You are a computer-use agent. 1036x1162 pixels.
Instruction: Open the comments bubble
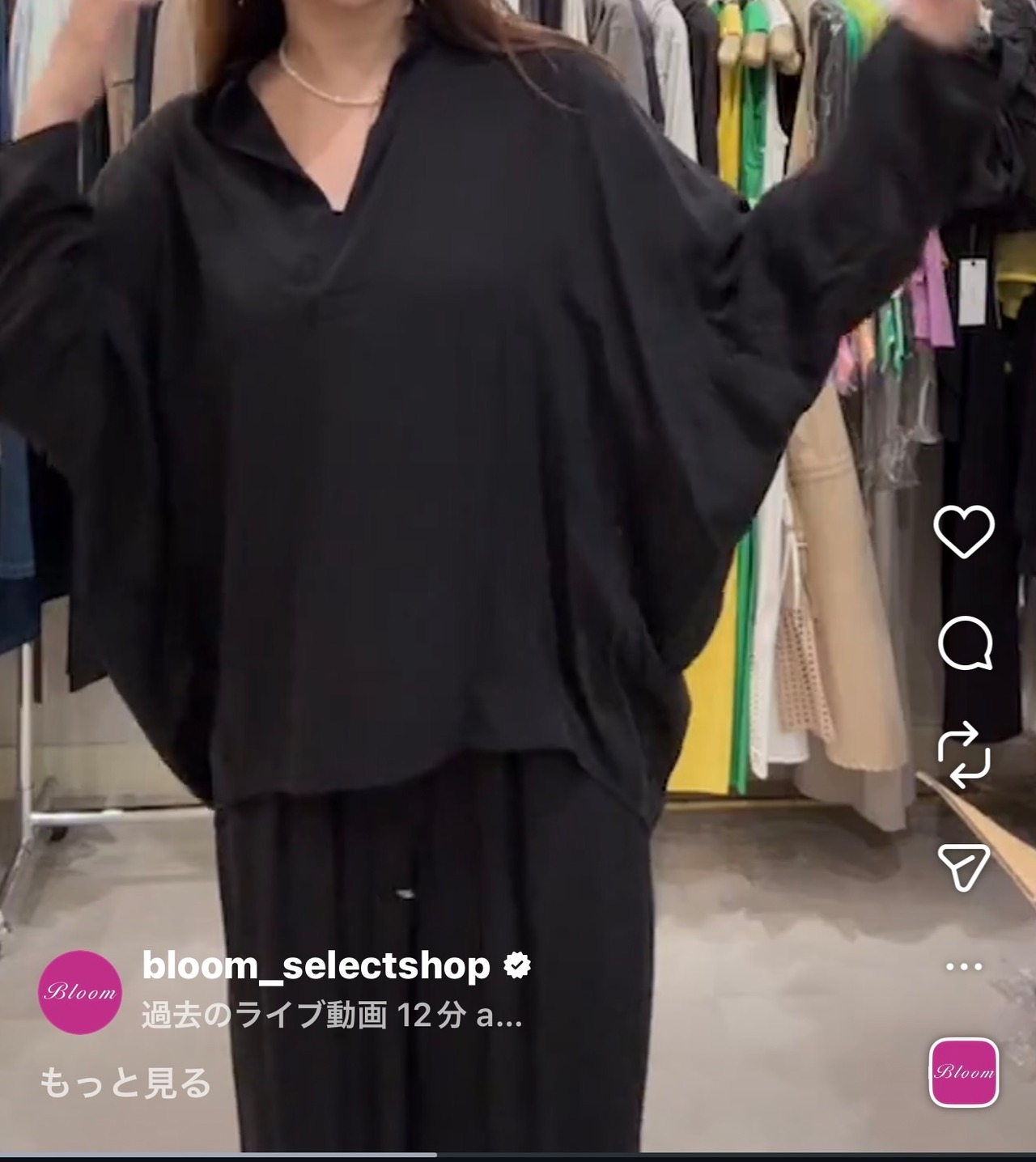point(965,643)
